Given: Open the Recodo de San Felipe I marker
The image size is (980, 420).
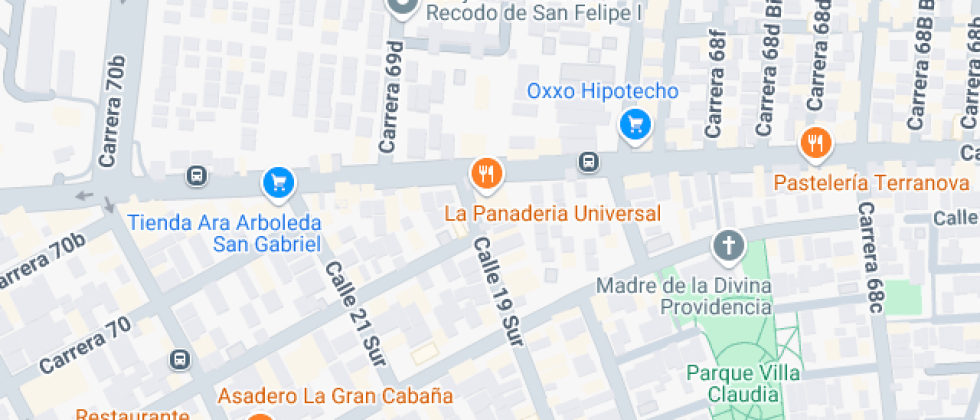Looking at the screenshot, I should pos(403,8).
